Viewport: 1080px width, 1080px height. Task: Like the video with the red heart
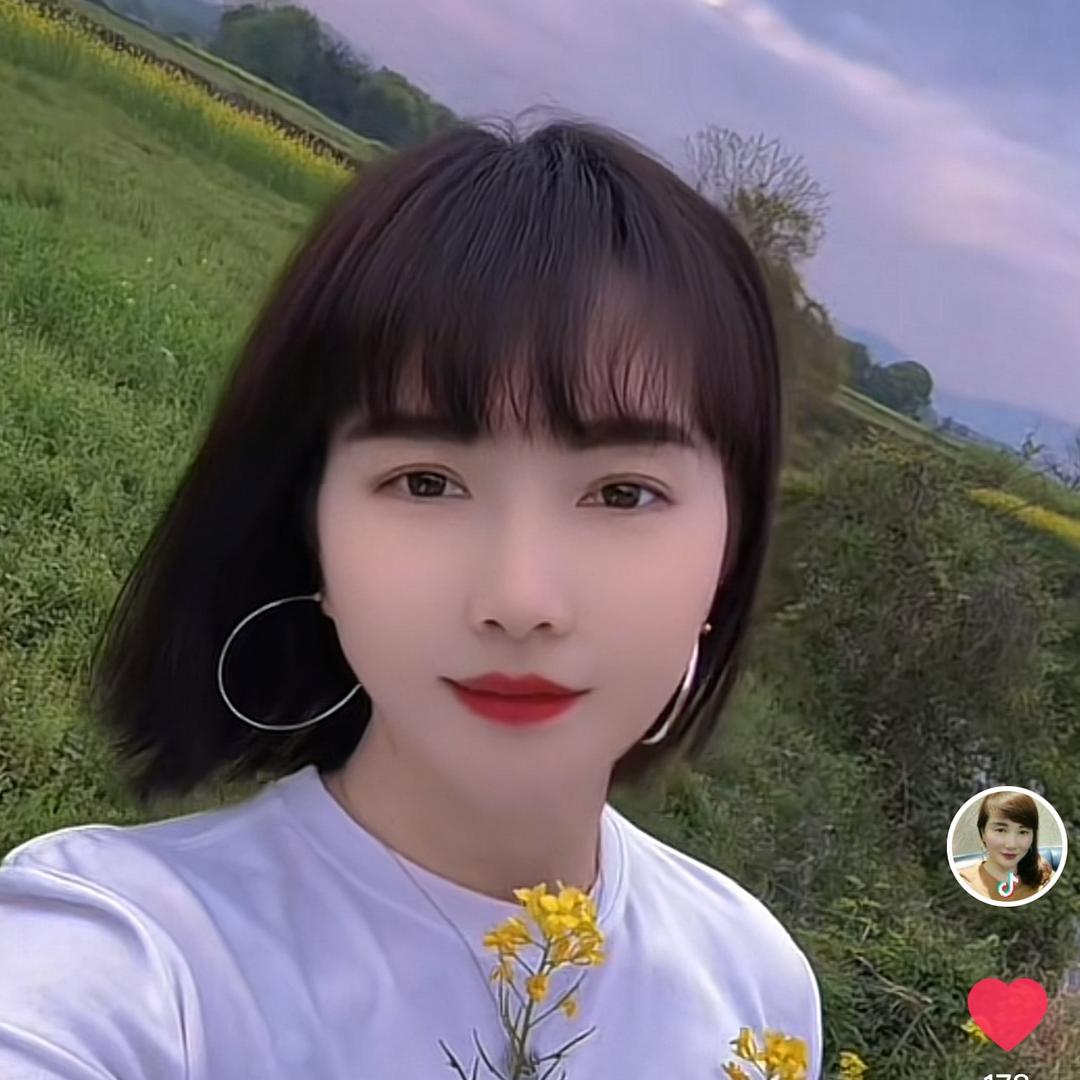[1007, 1012]
